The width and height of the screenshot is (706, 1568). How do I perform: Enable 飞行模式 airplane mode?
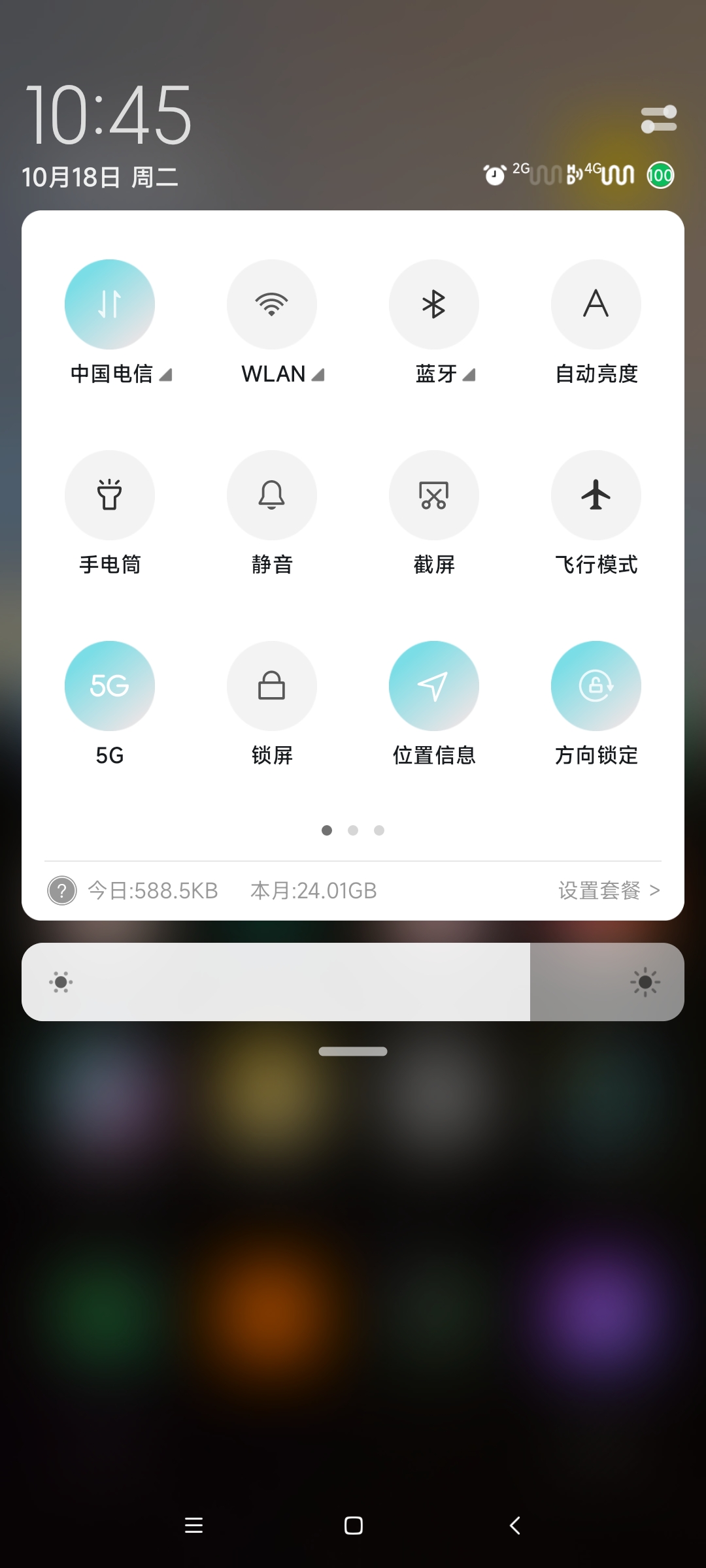[x=596, y=495]
